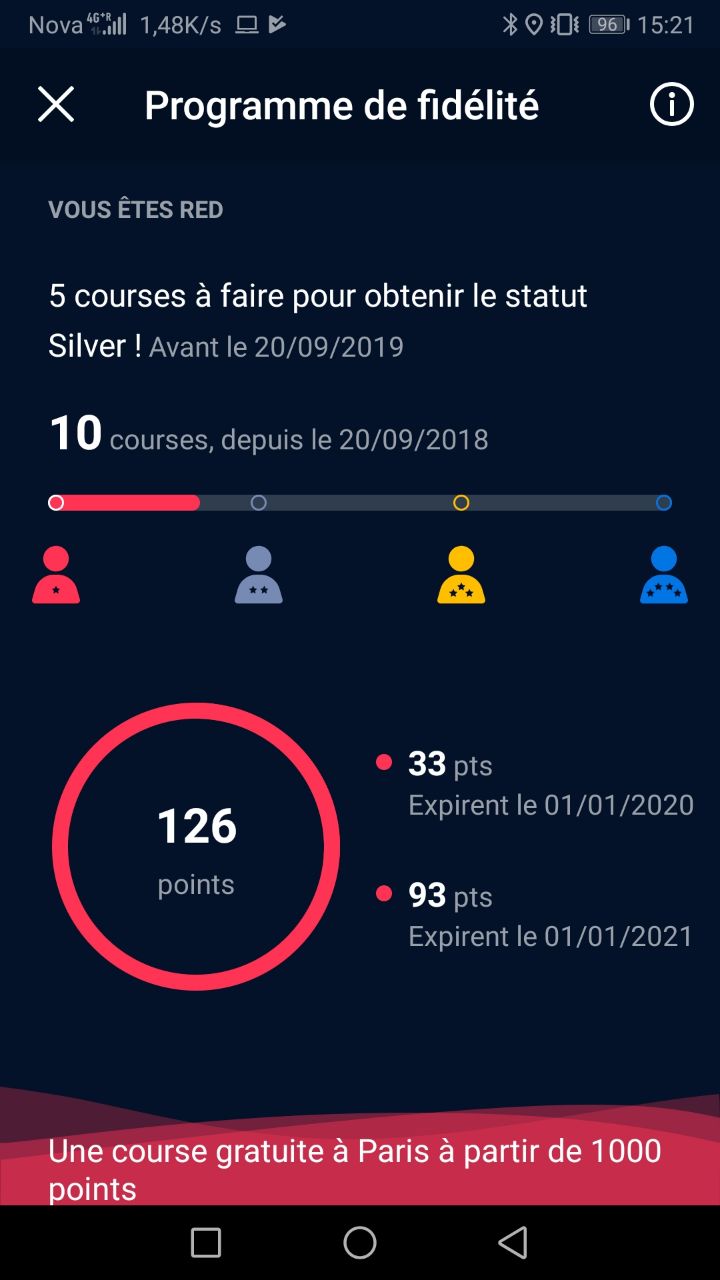Go to the system home screen
Viewport: 720px width, 1280px height.
pos(360,1242)
